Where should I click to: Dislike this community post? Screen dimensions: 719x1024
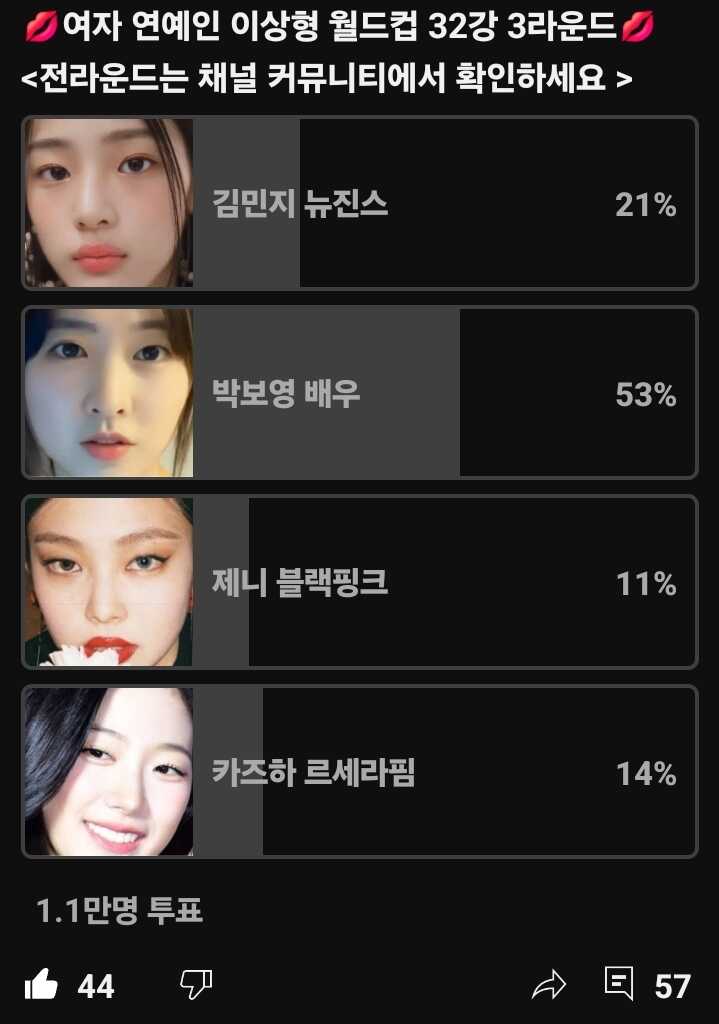195,985
